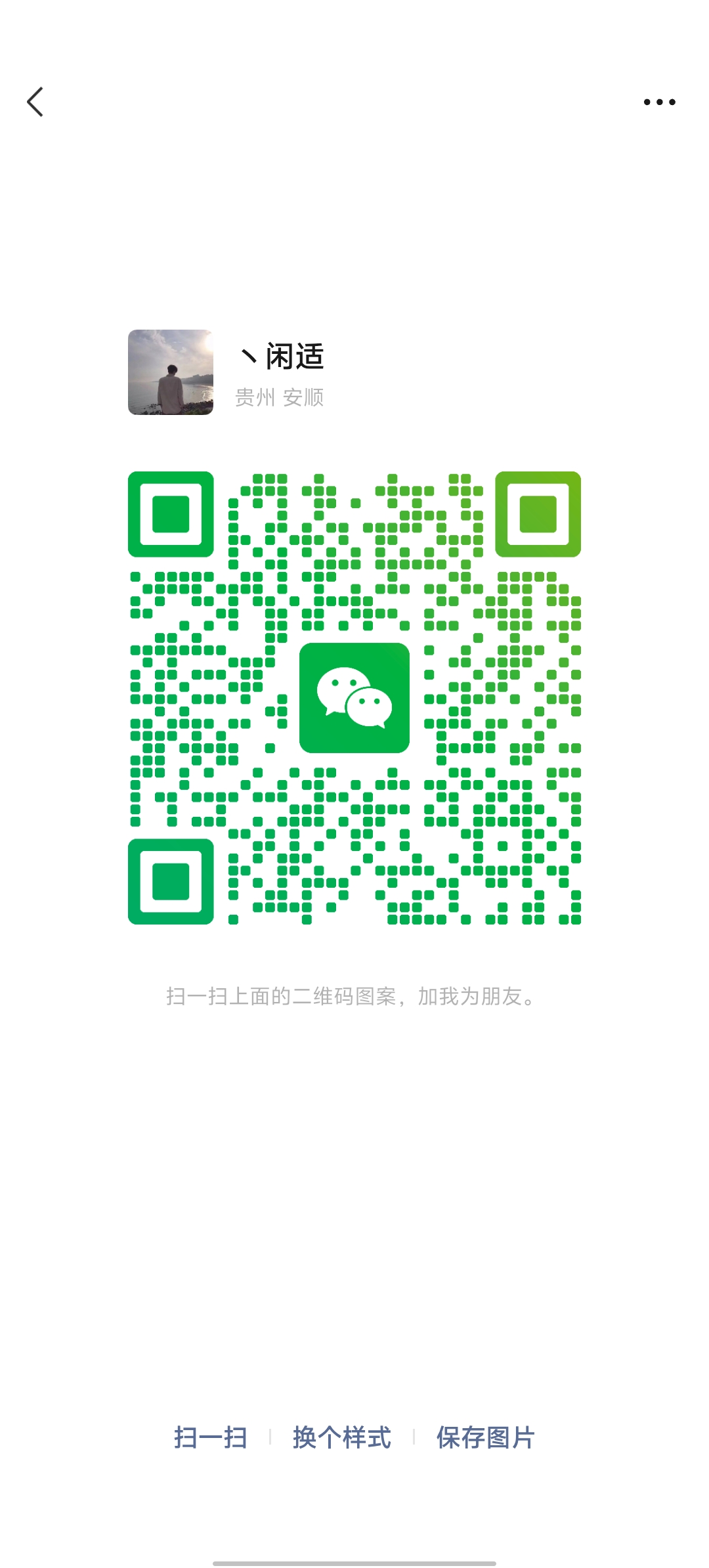Change QR style with 换个样式
Viewport: 709px width, 1568px height.
coord(341,1437)
